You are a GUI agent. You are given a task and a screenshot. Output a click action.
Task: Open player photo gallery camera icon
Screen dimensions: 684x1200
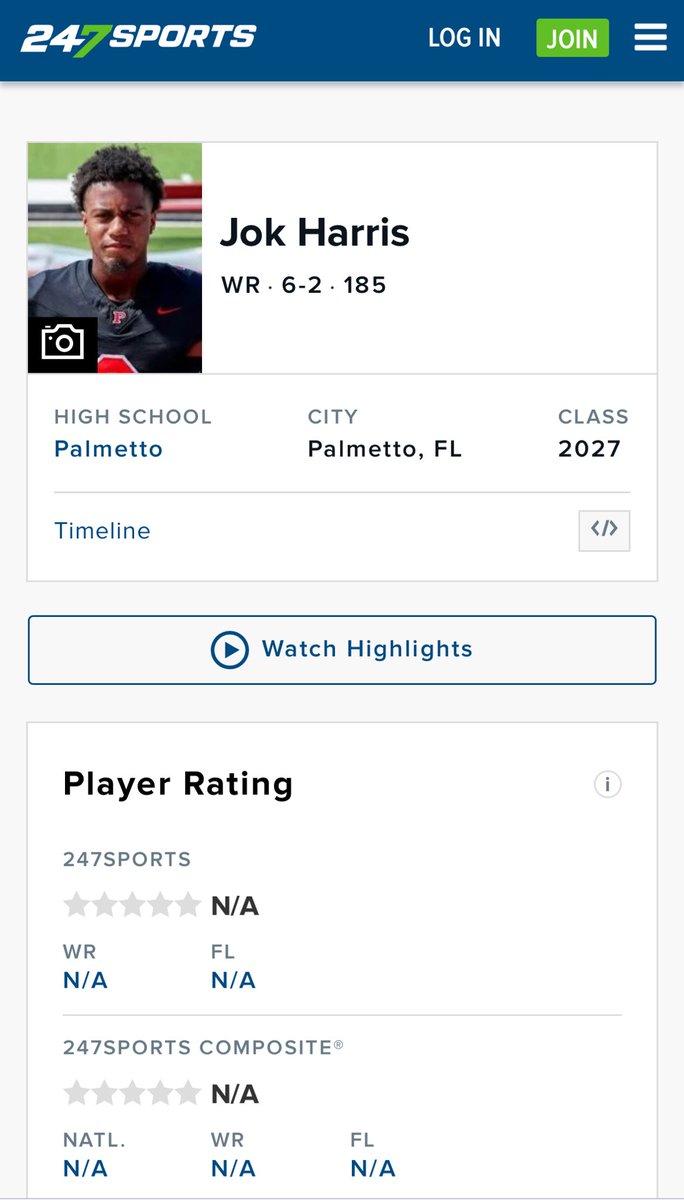[63, 344]
